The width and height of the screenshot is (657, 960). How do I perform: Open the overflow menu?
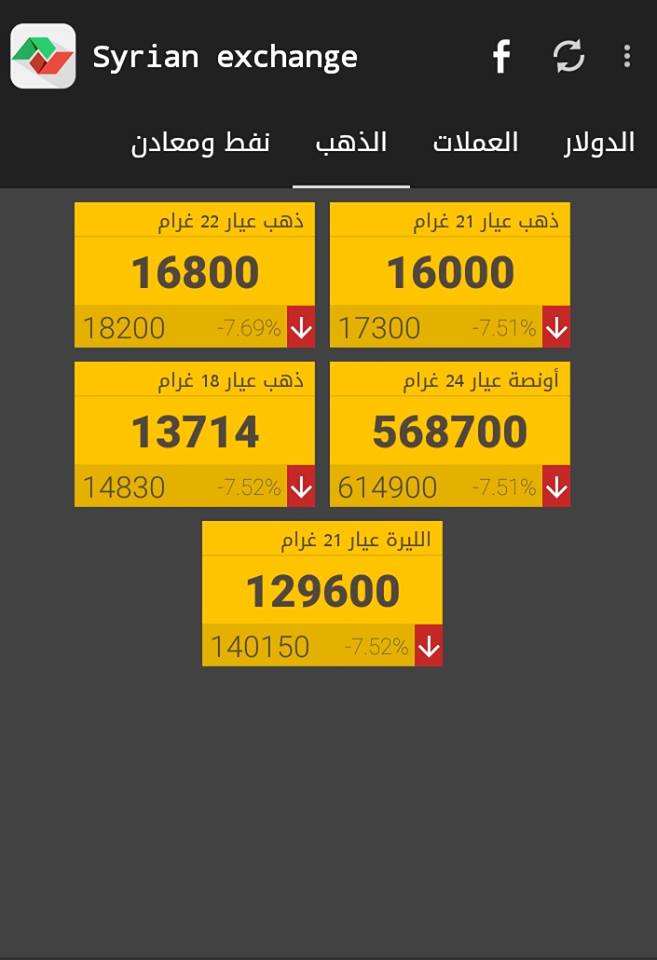tap(627, 57)
